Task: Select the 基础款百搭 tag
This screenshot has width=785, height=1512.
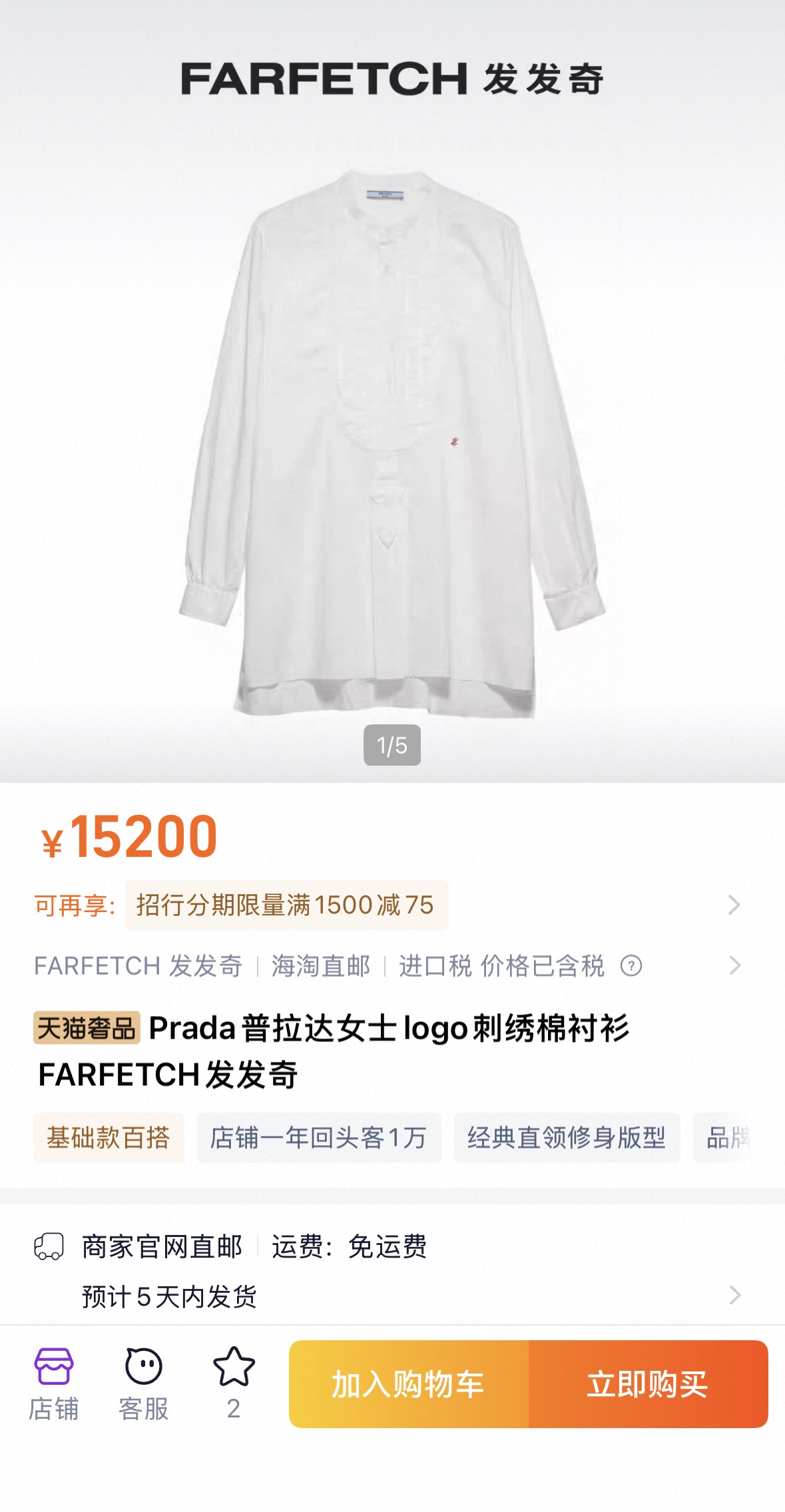Action: 109,1138
